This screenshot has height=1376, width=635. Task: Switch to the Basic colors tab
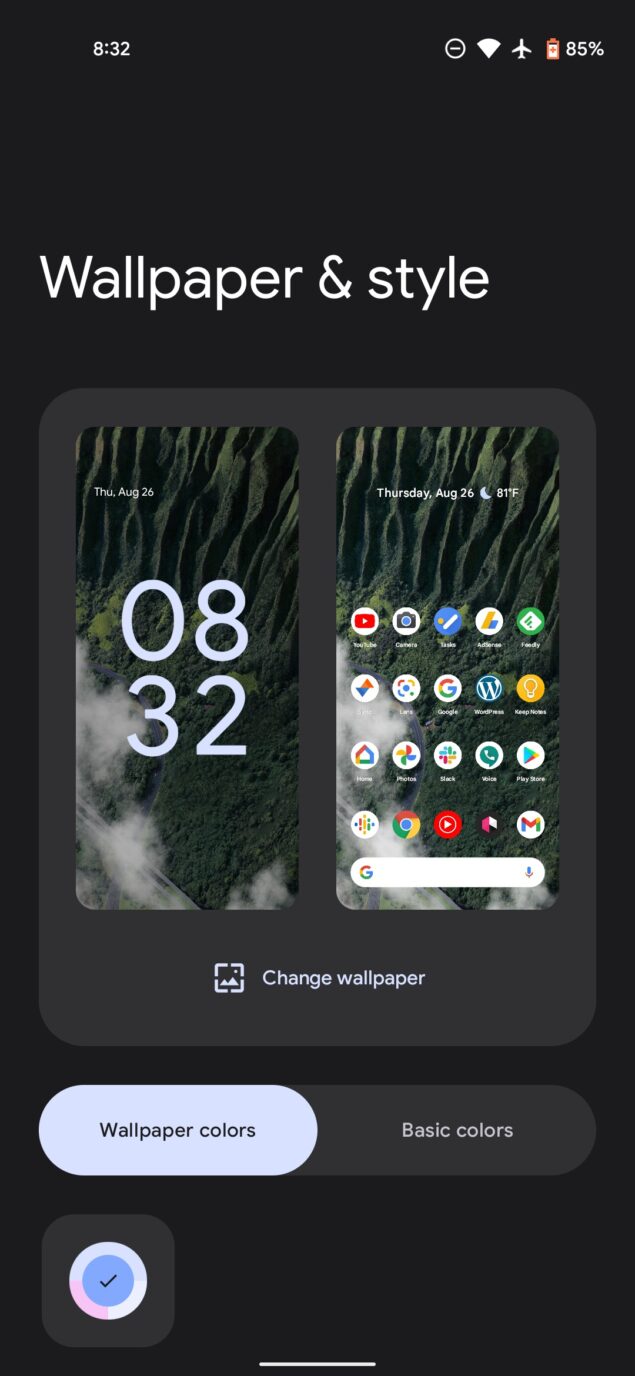pyautogui.click(x=457, y=1130)
